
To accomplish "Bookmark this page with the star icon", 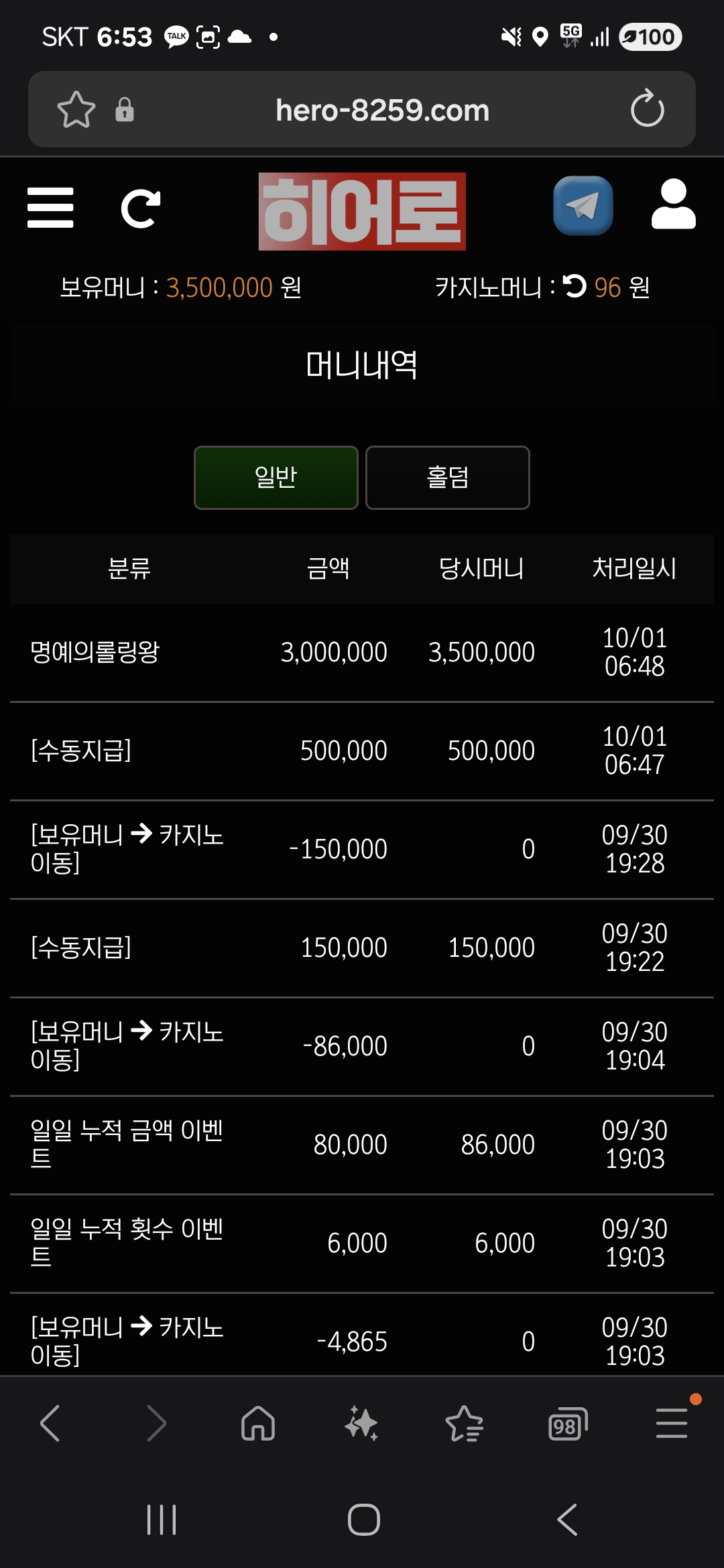I will (x=76, y=109).
